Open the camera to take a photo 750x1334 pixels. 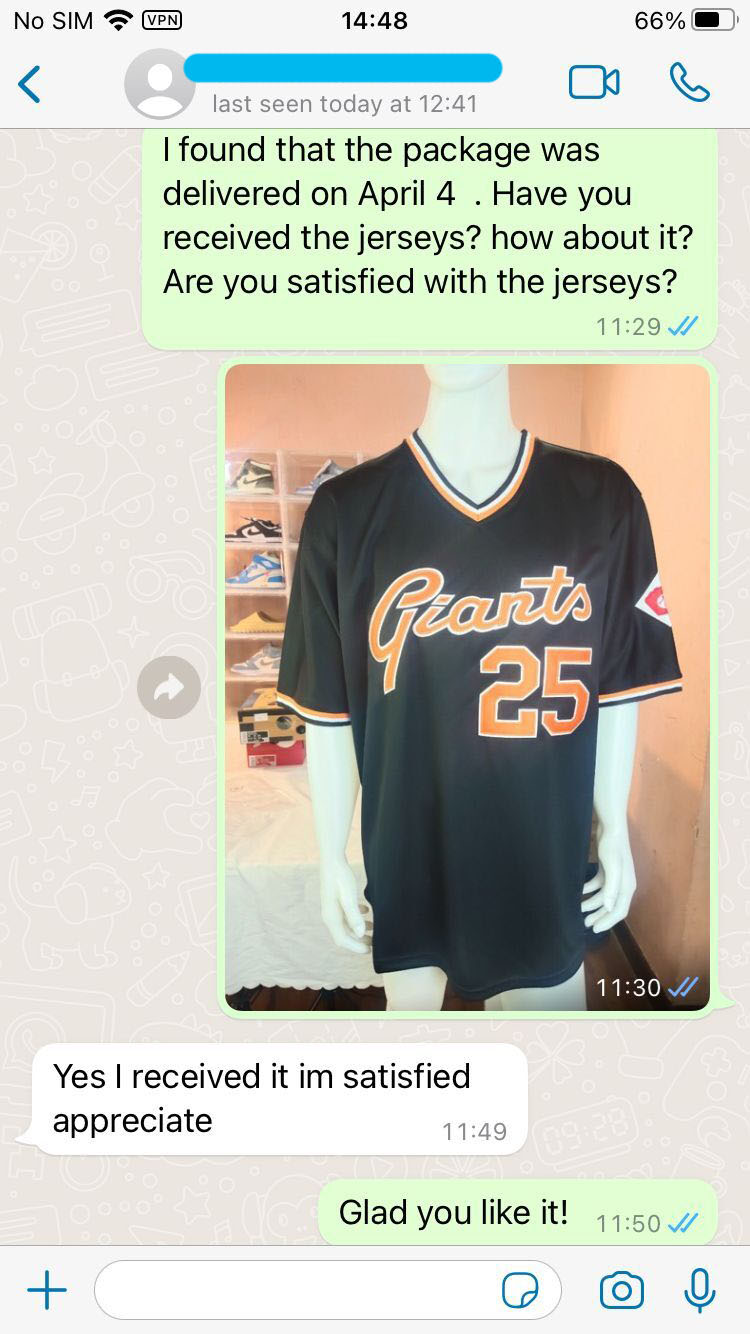tap(621, 1290)
